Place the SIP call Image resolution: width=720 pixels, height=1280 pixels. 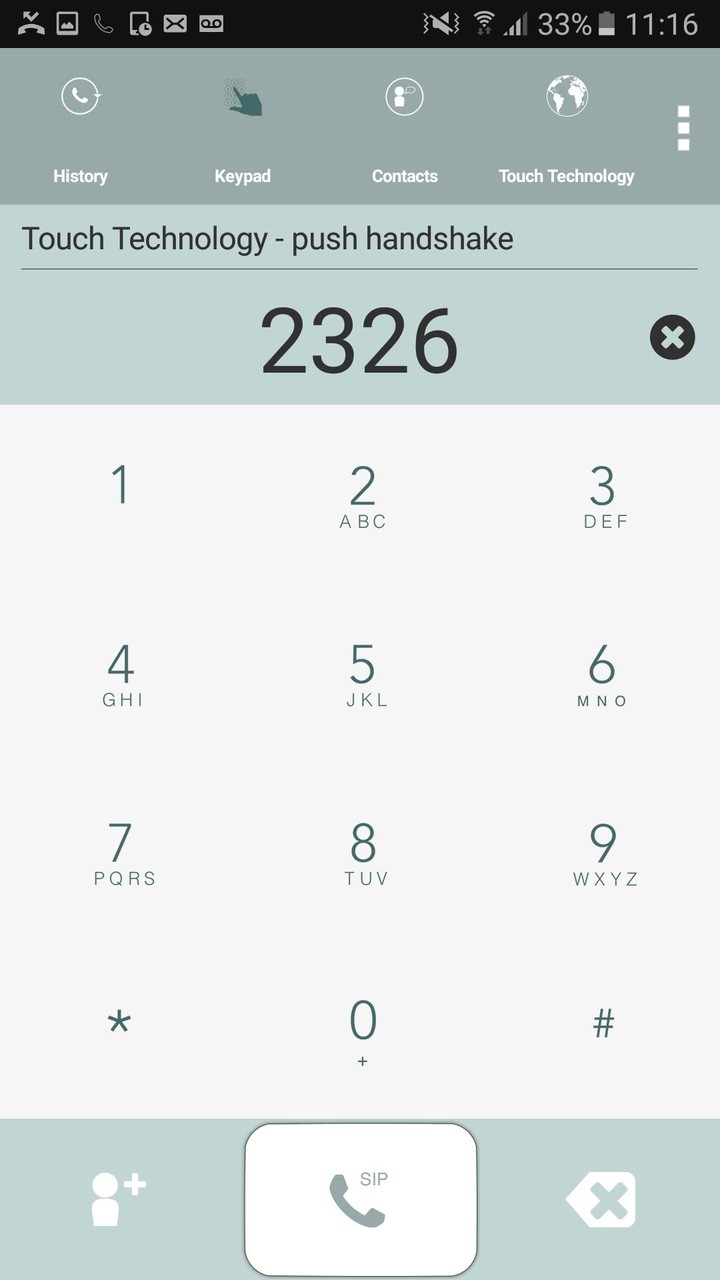[x=360, y=1199]
